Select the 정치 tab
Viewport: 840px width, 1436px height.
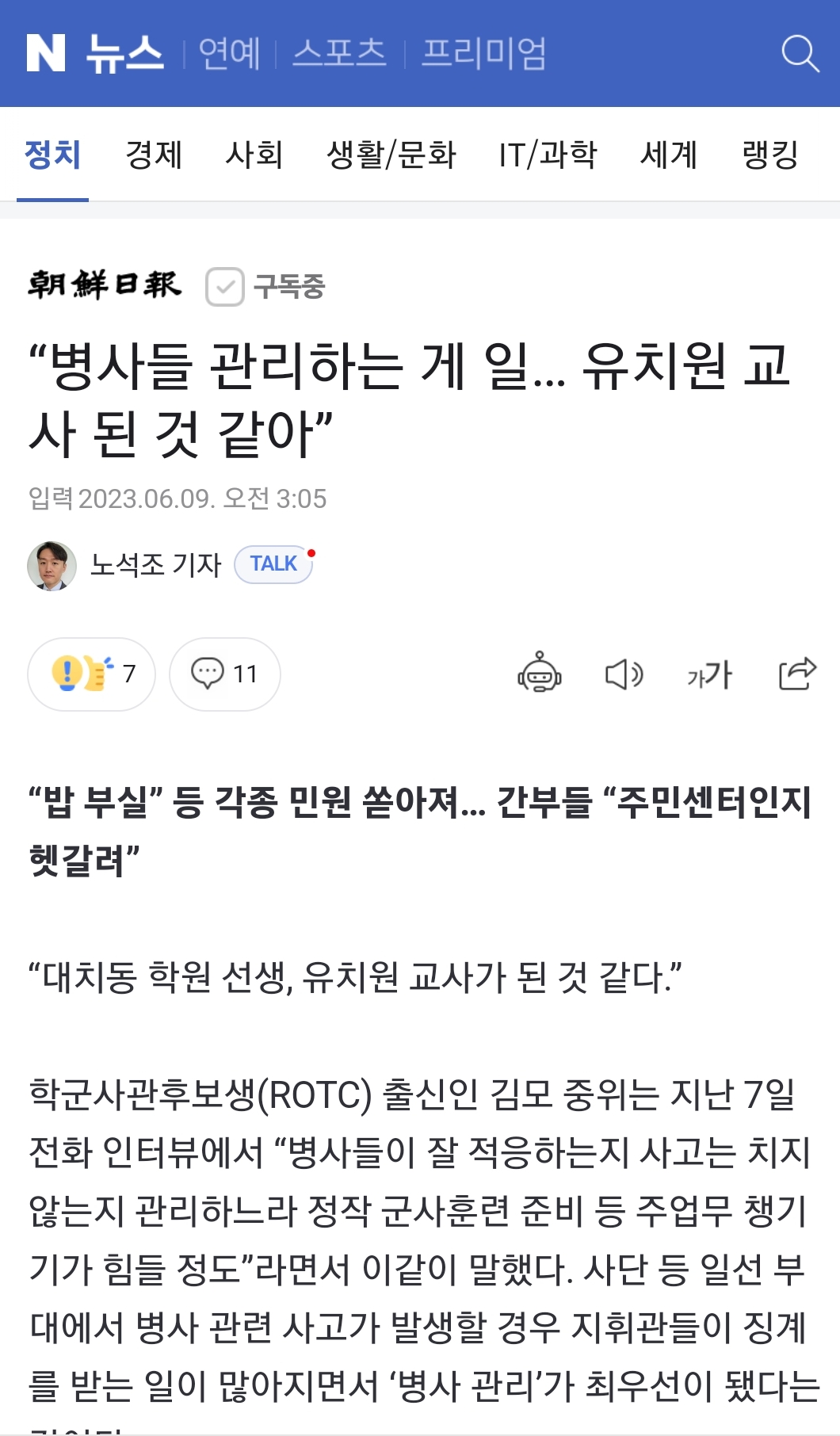tap(52, 154)
